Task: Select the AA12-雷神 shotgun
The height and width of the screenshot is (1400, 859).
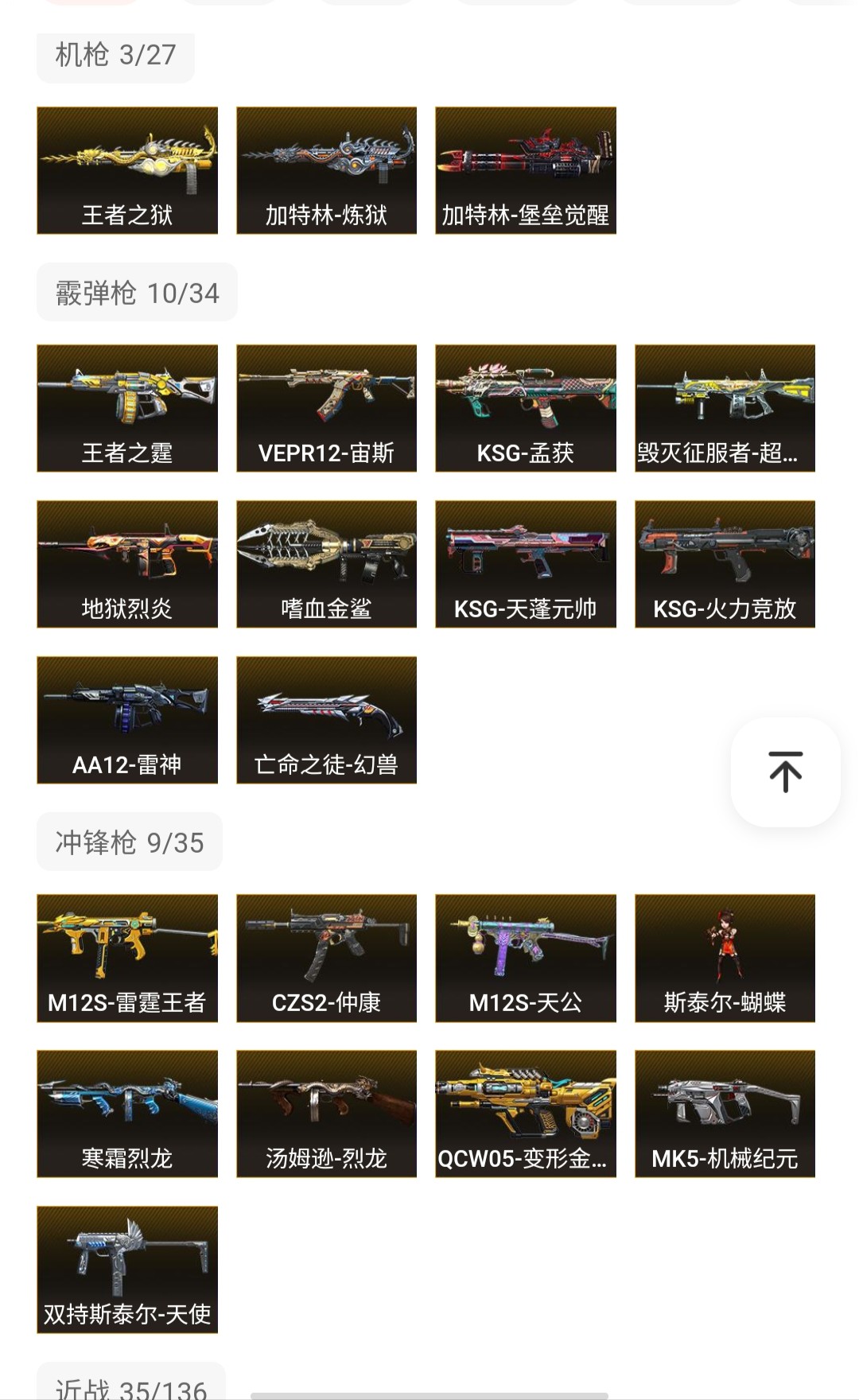Action: [127, 720]
